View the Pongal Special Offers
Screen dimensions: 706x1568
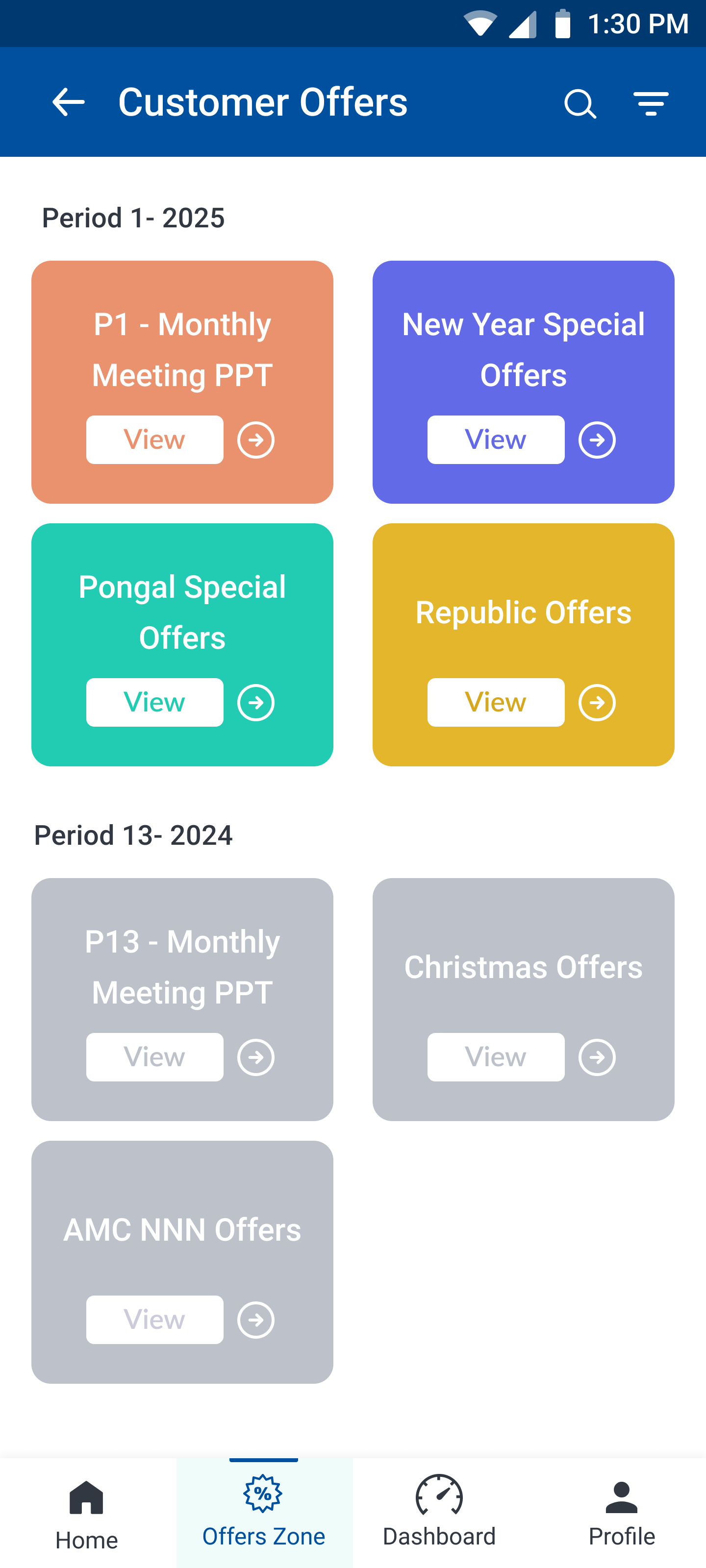click(x=155, y=703)
